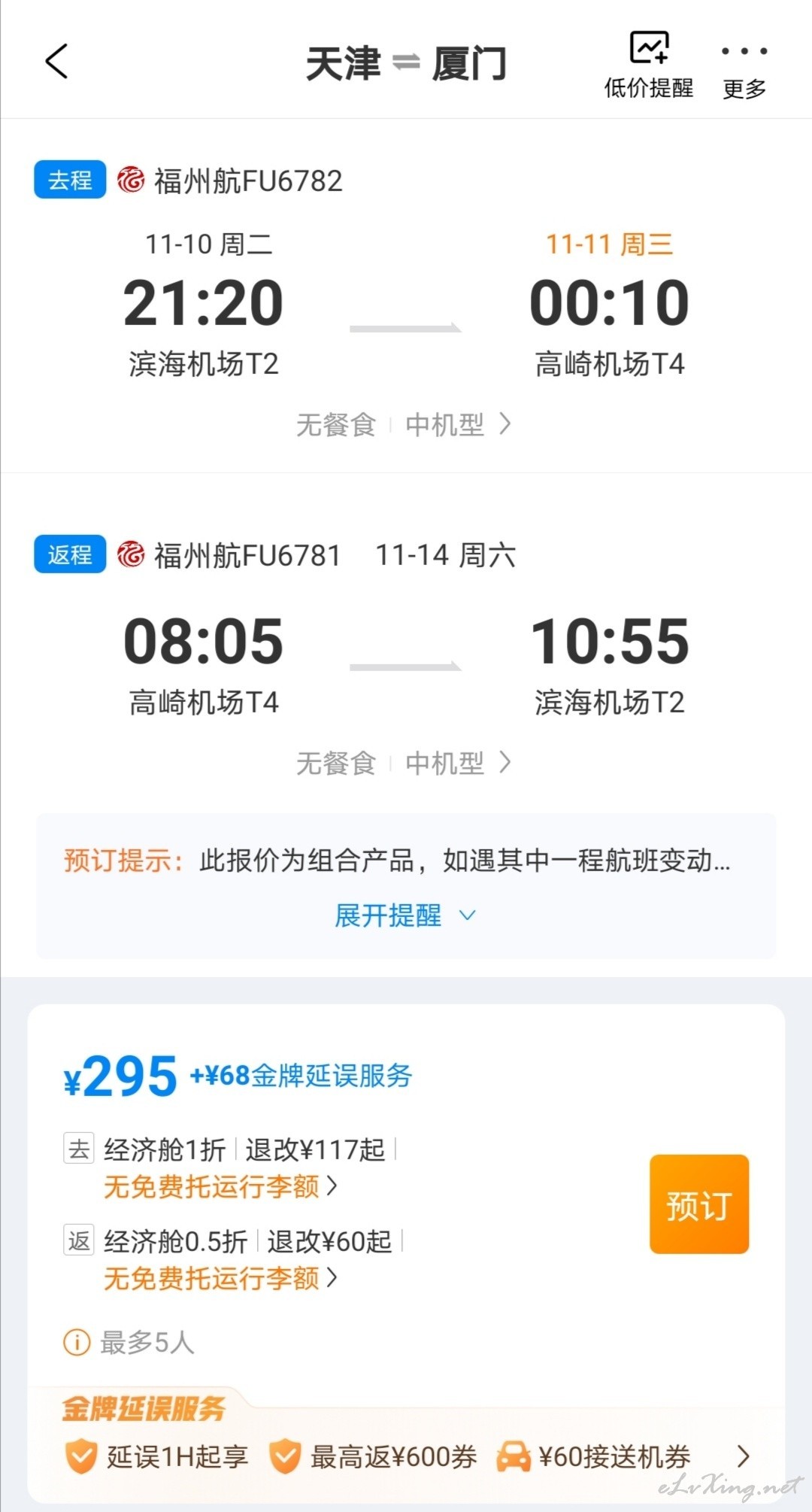812x1512 pixels.
Task: View aircraft details for return flight FU6781
Action: 459,764
